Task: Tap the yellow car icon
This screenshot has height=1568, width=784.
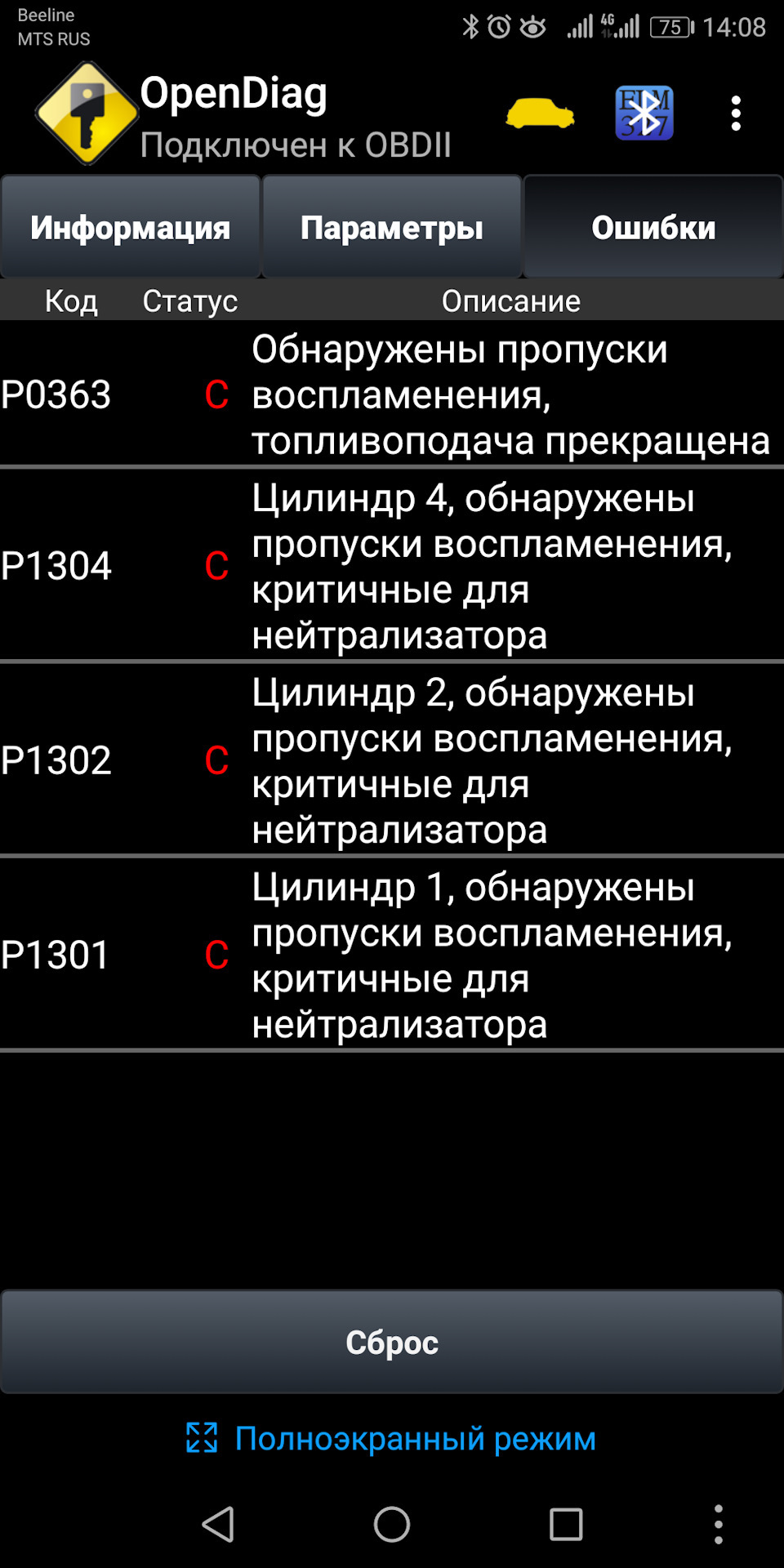Action: (540, 114)
